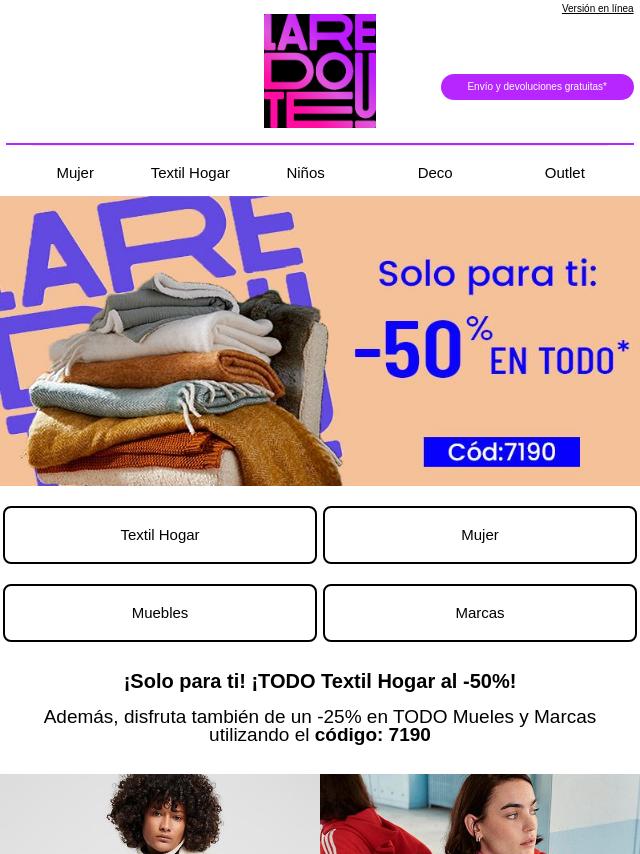Tap the outlined Mujer button

click(x=480, y=535)
